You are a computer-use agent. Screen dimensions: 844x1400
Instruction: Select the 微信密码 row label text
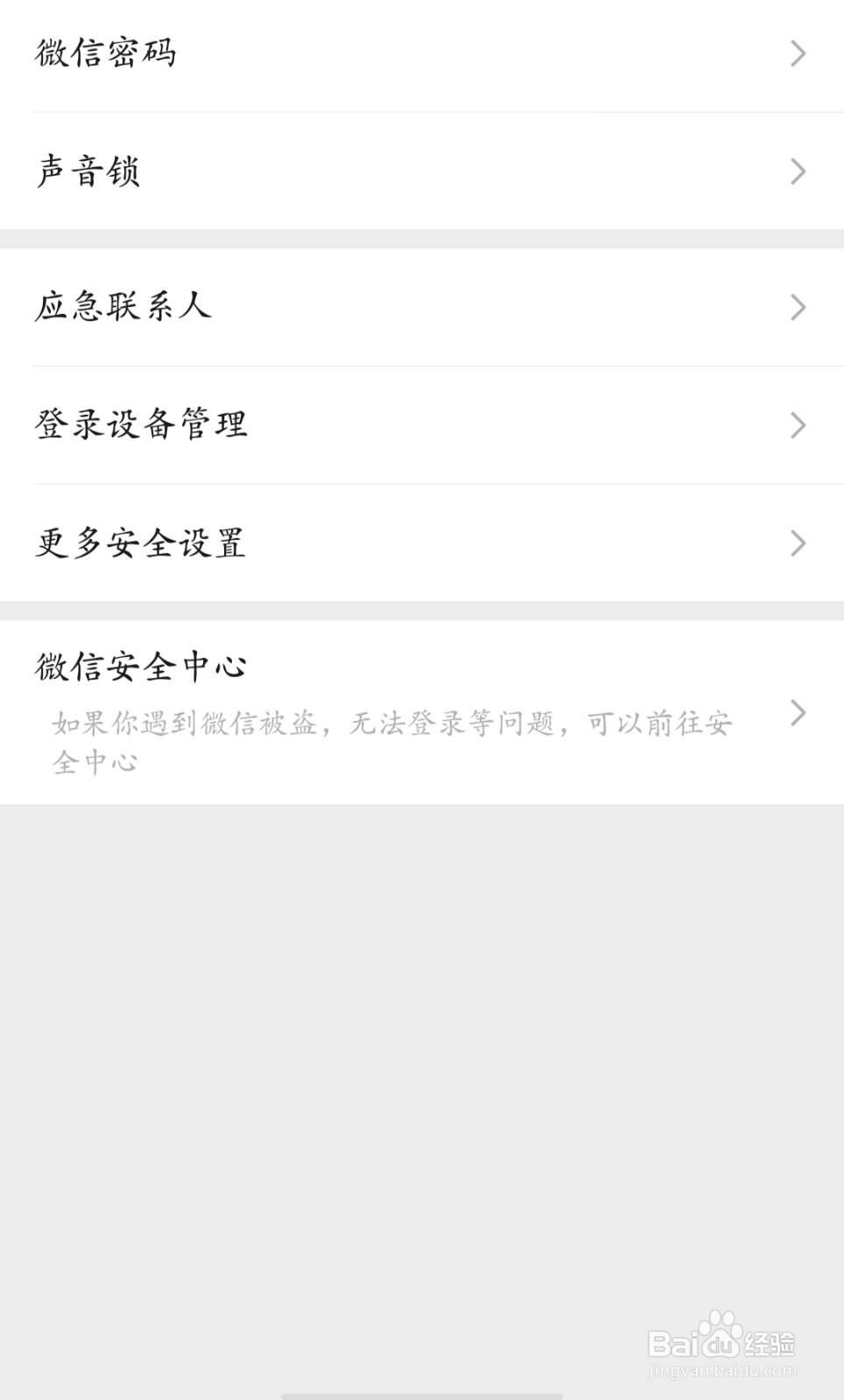pyautogui.click(x=105, y=52)
